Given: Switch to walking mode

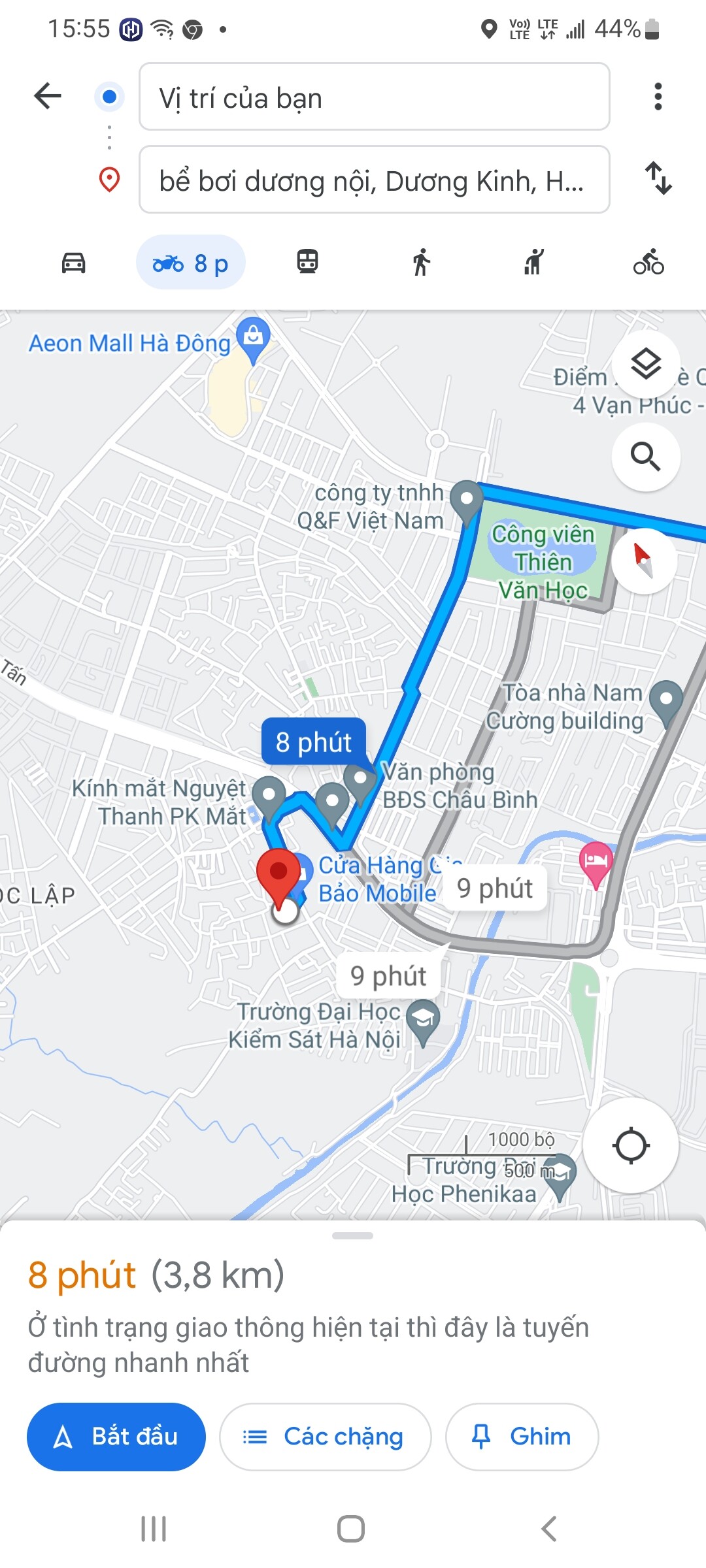Looking at the screenshot, I should pyautogui.click(x=422, y=263).
